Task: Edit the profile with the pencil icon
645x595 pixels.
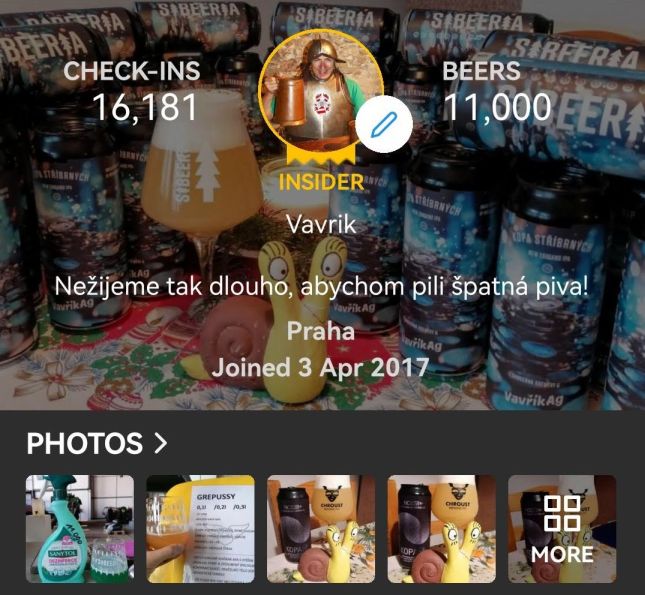Action: (384, 125)
